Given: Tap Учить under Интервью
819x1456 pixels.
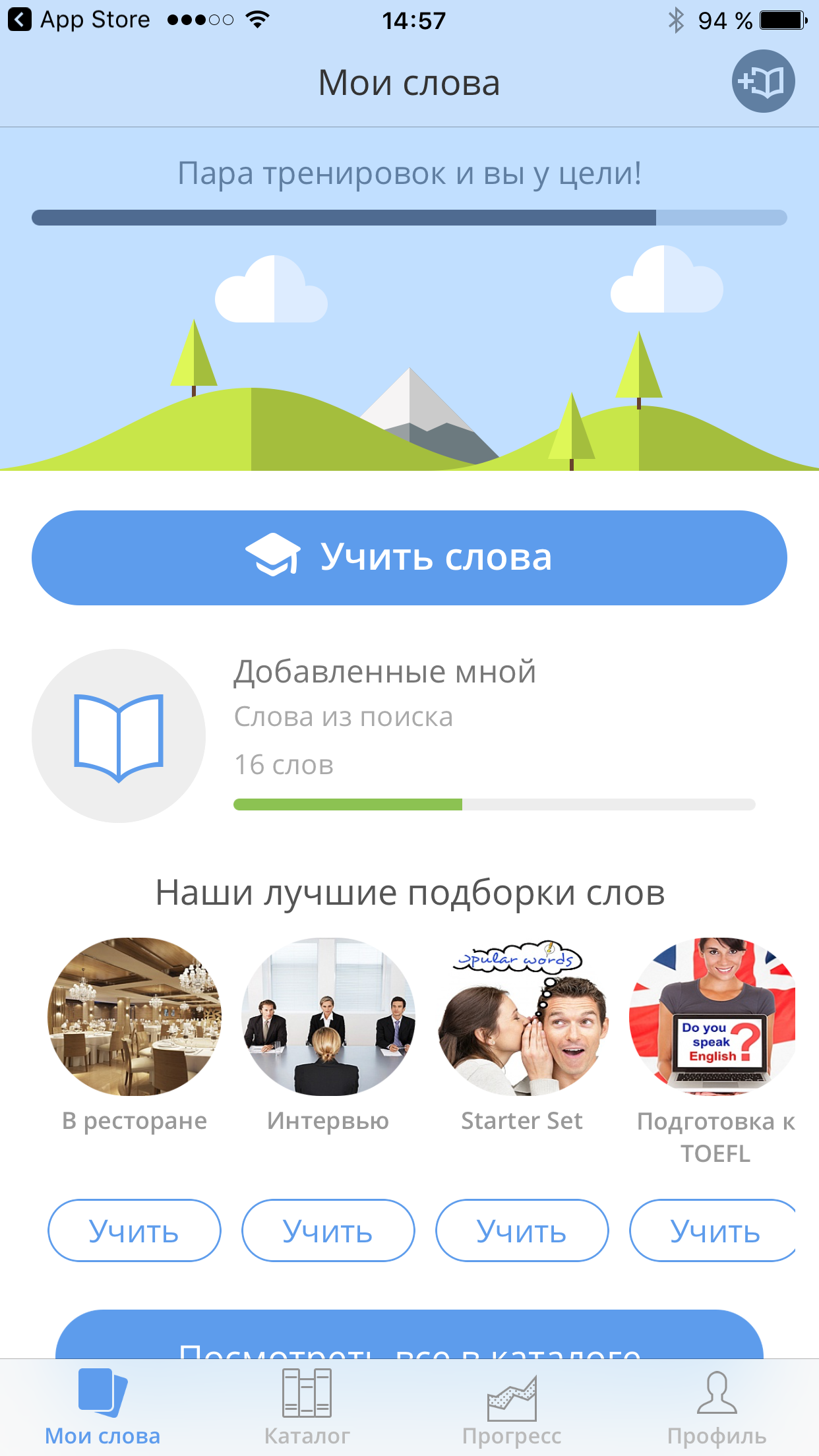Looking at the screenshot, I should click(x=328, y=1230).
